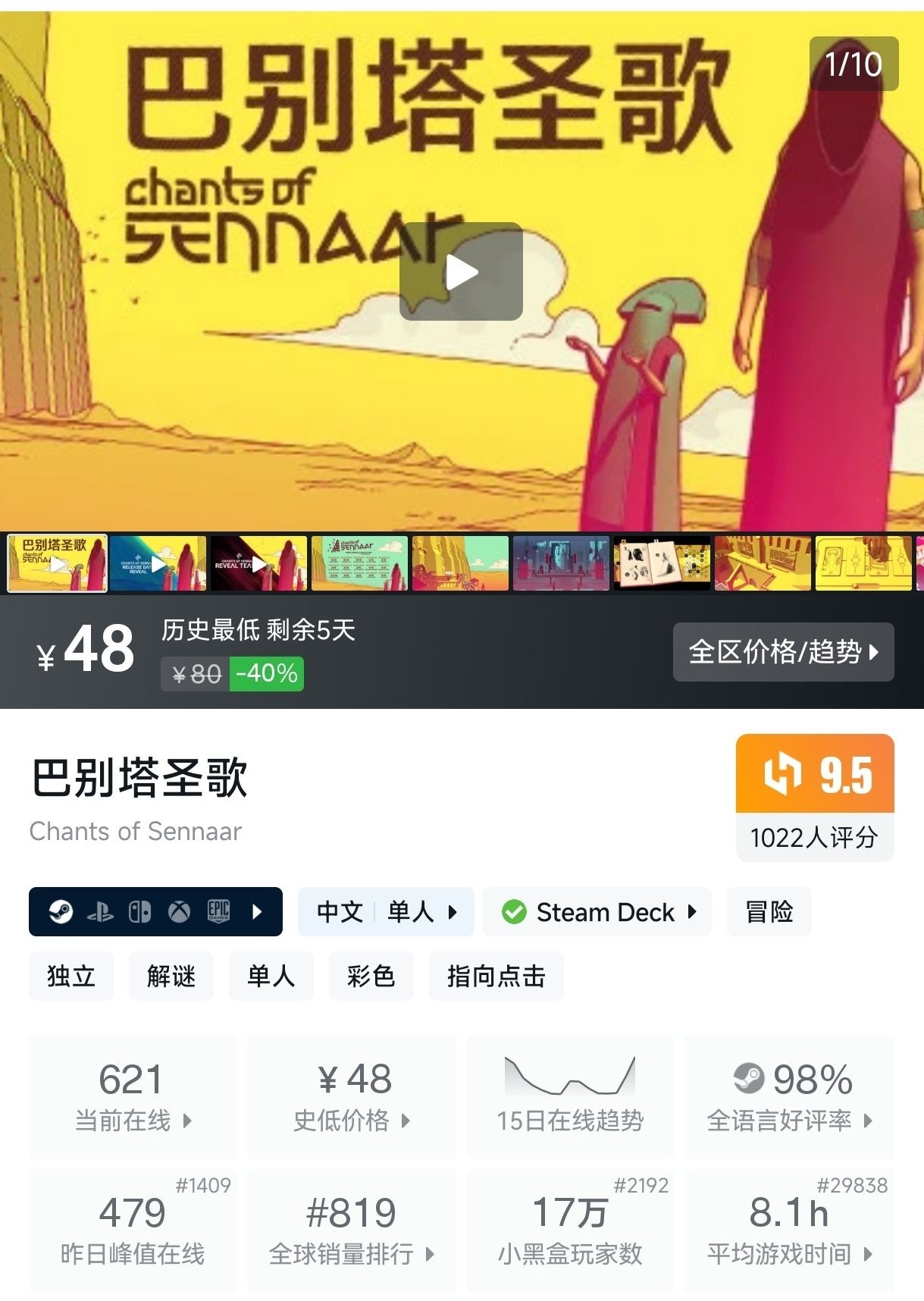View 史低价格 lowest price history
Image resolution: width=924 pixels, height=1301 pixels.
(352, 1097)
